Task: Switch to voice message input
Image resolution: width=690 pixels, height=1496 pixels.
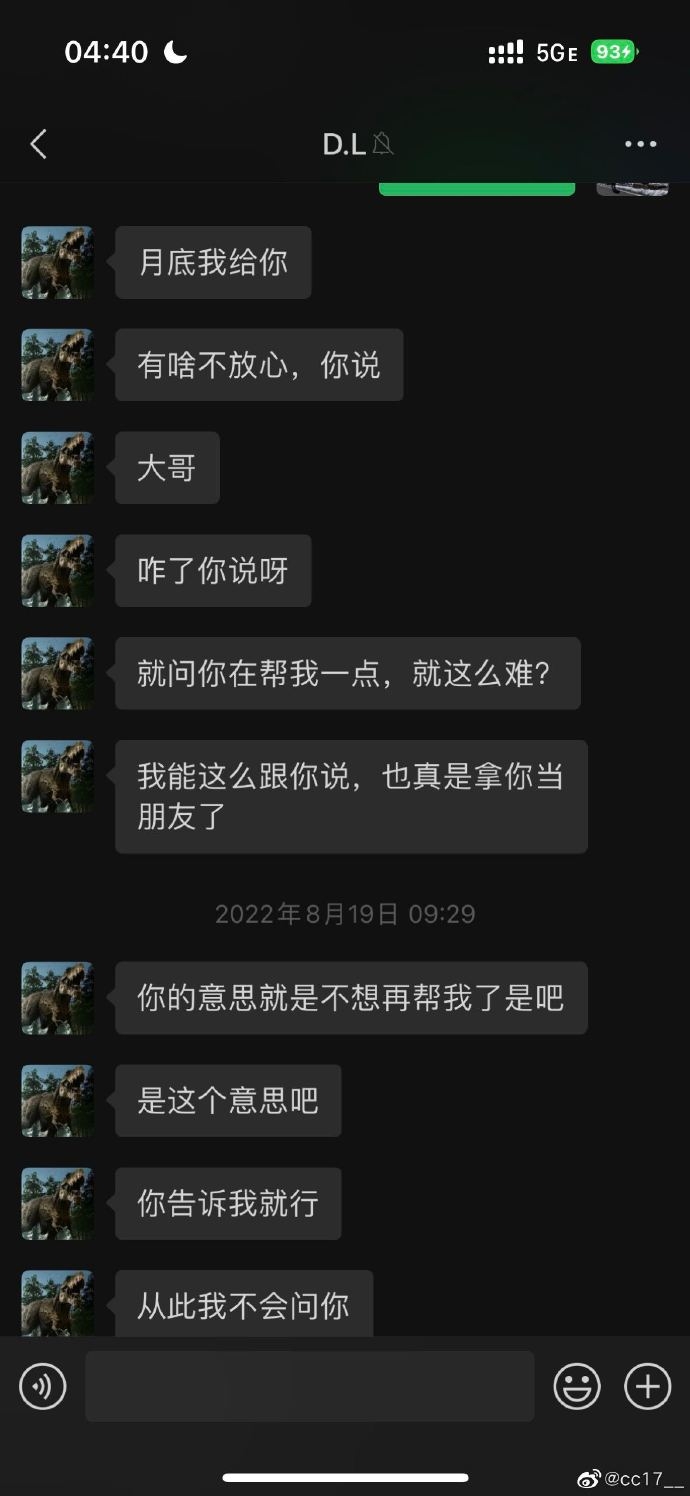Action: [43, 1387]
